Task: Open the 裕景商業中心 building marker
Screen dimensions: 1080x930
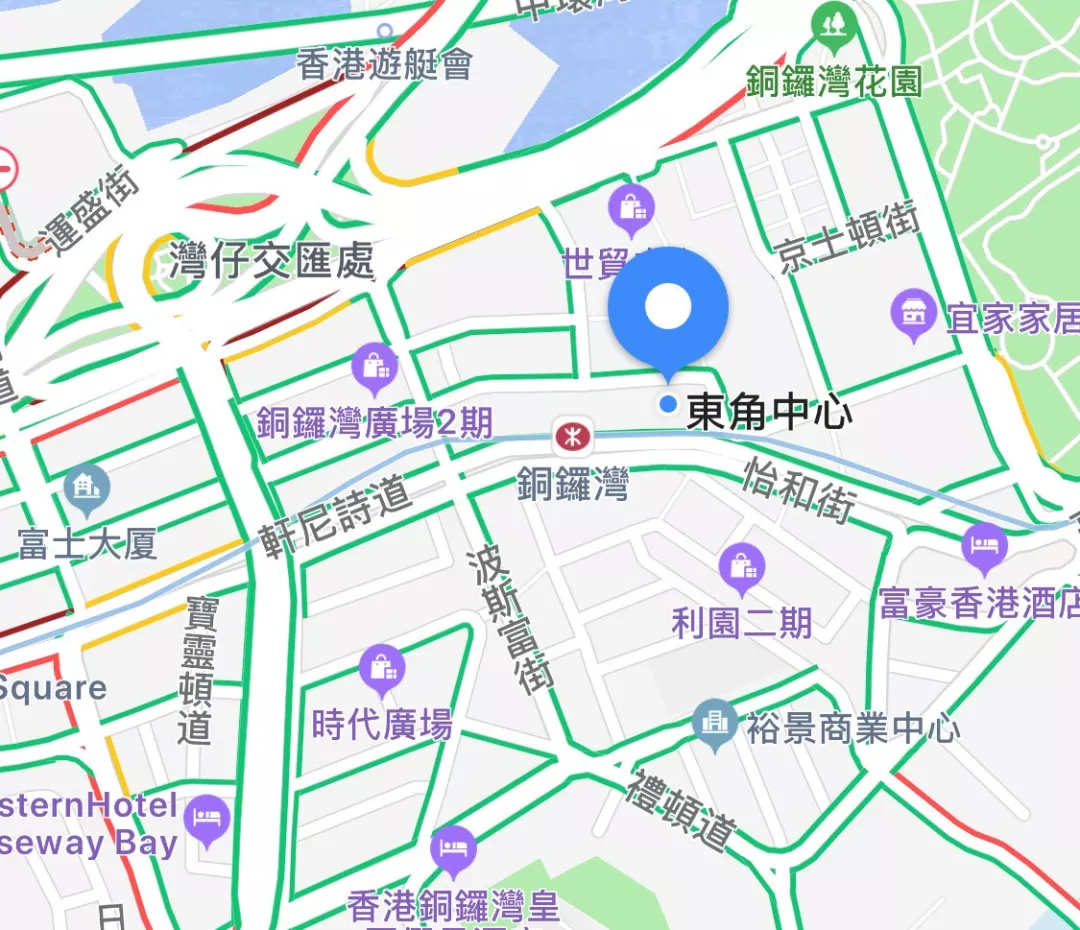Action: tap(715, 722)
